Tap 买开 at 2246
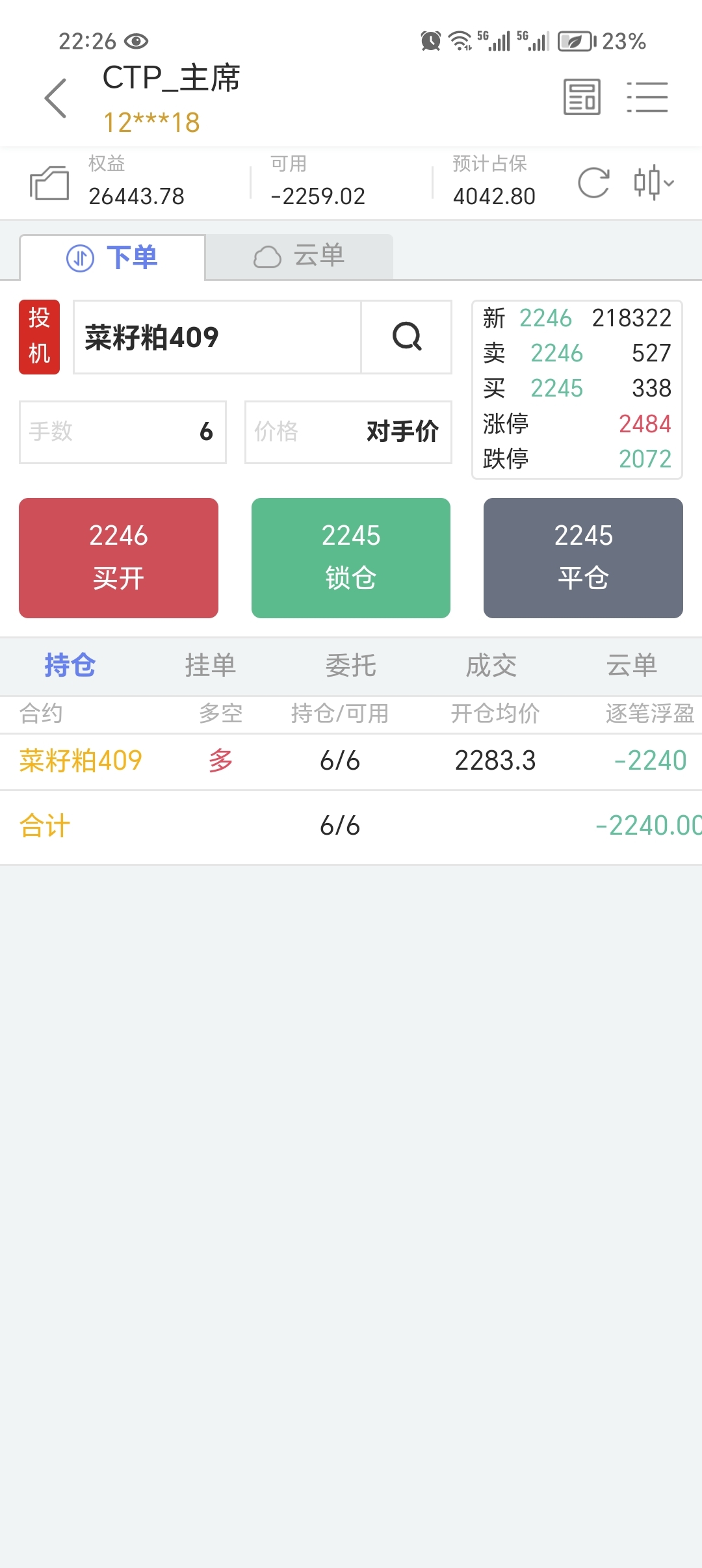 coord(118,558)
